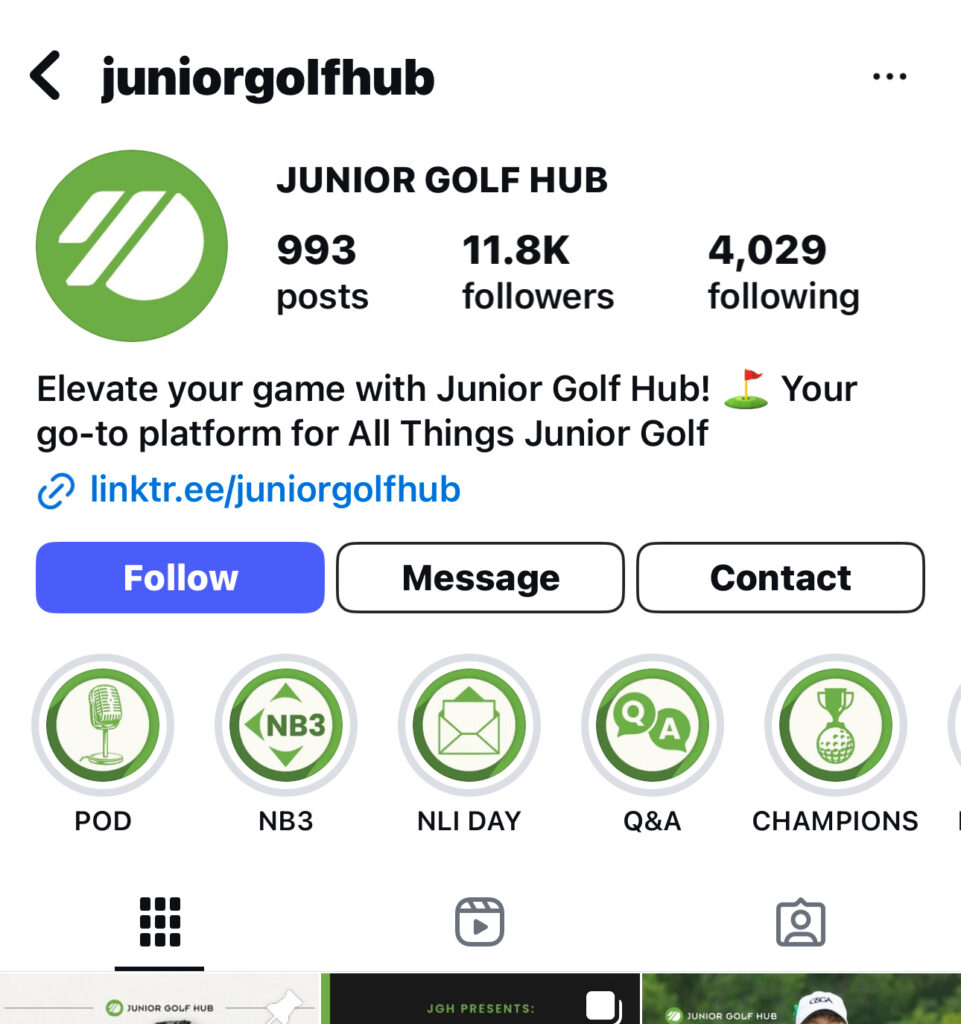This screenshot has width=961, height=1024.
Task: Go back using the arrow icon
Action: pos(46,77)
